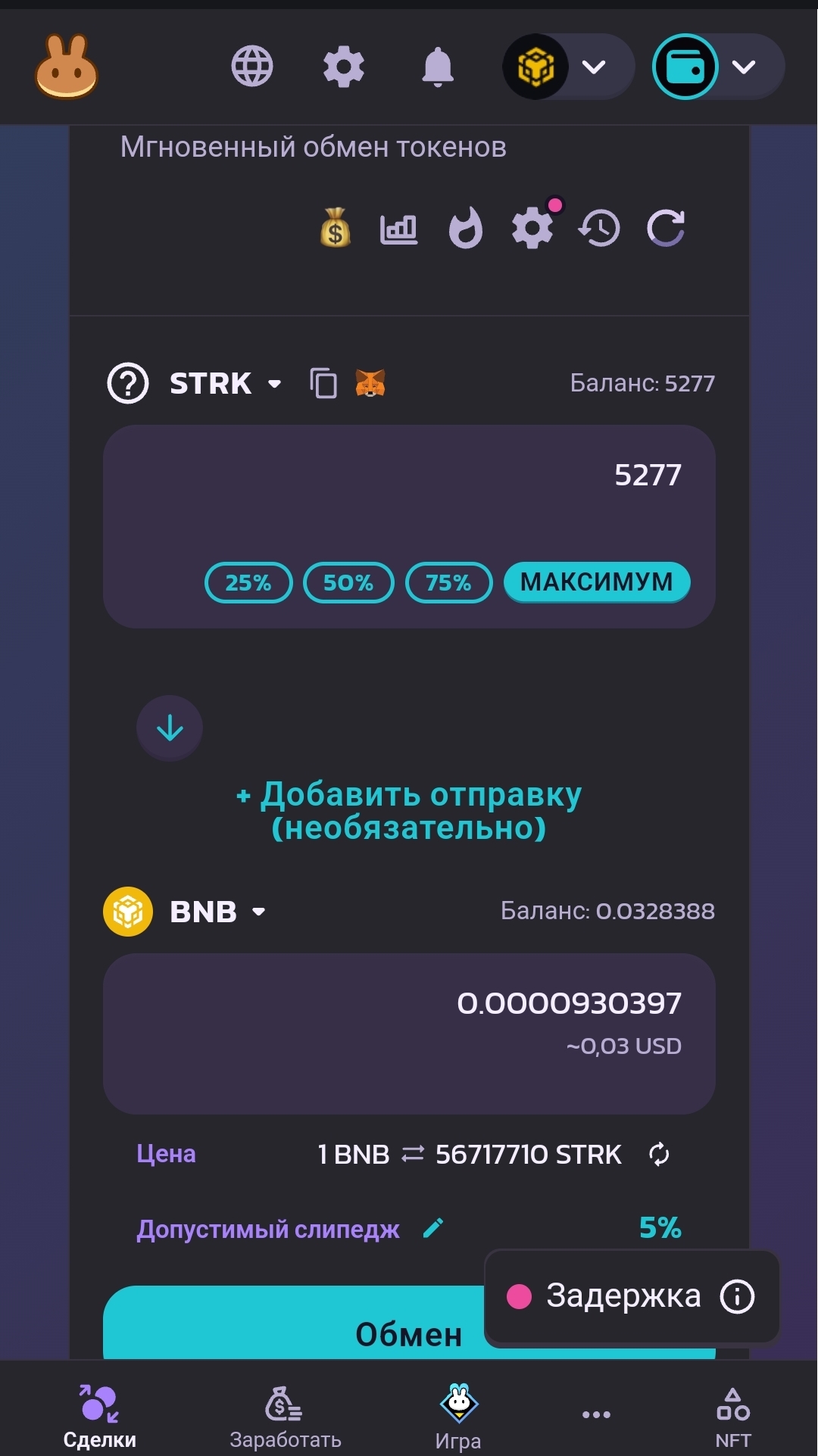Open the language globe menu

pyautogui.click(x=251, y=67)
